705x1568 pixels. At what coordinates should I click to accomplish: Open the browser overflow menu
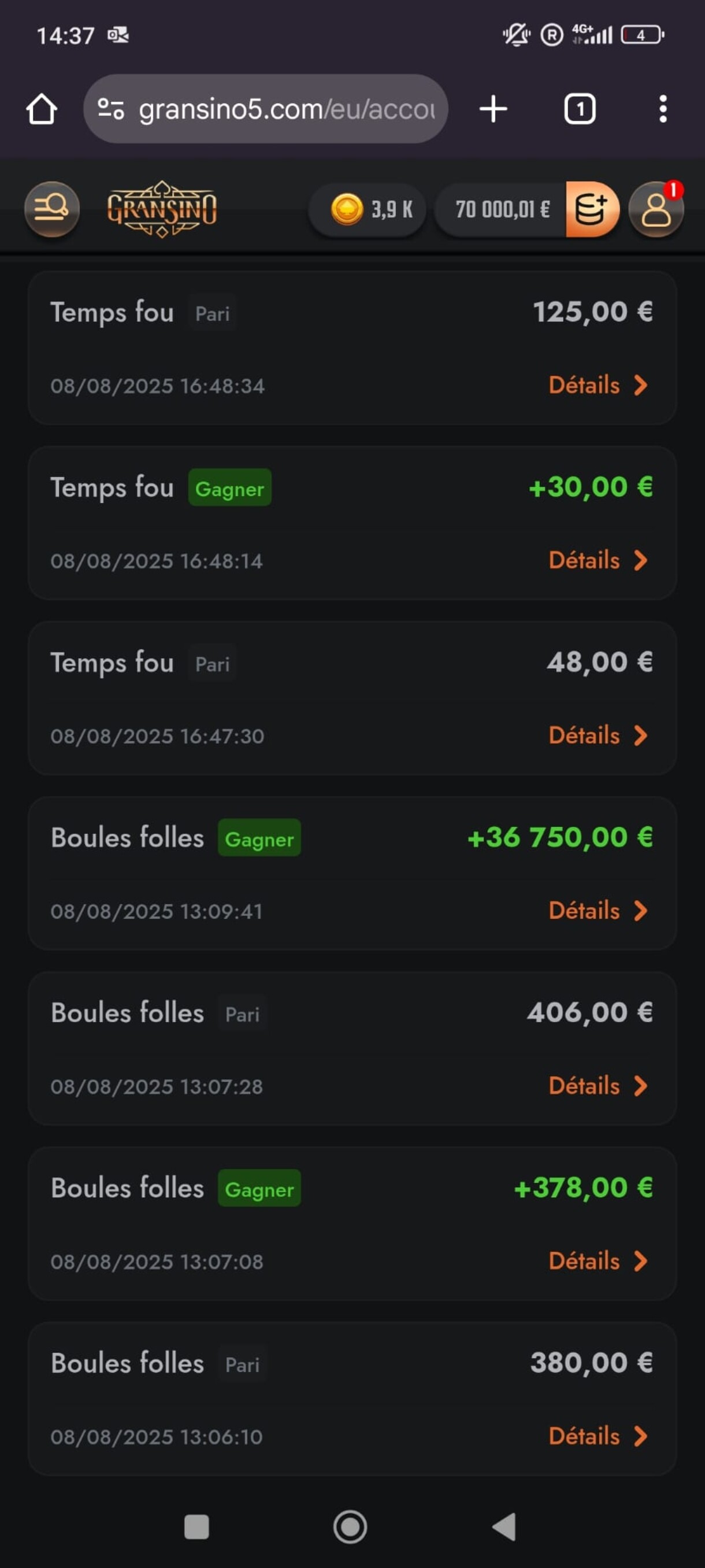662,109
